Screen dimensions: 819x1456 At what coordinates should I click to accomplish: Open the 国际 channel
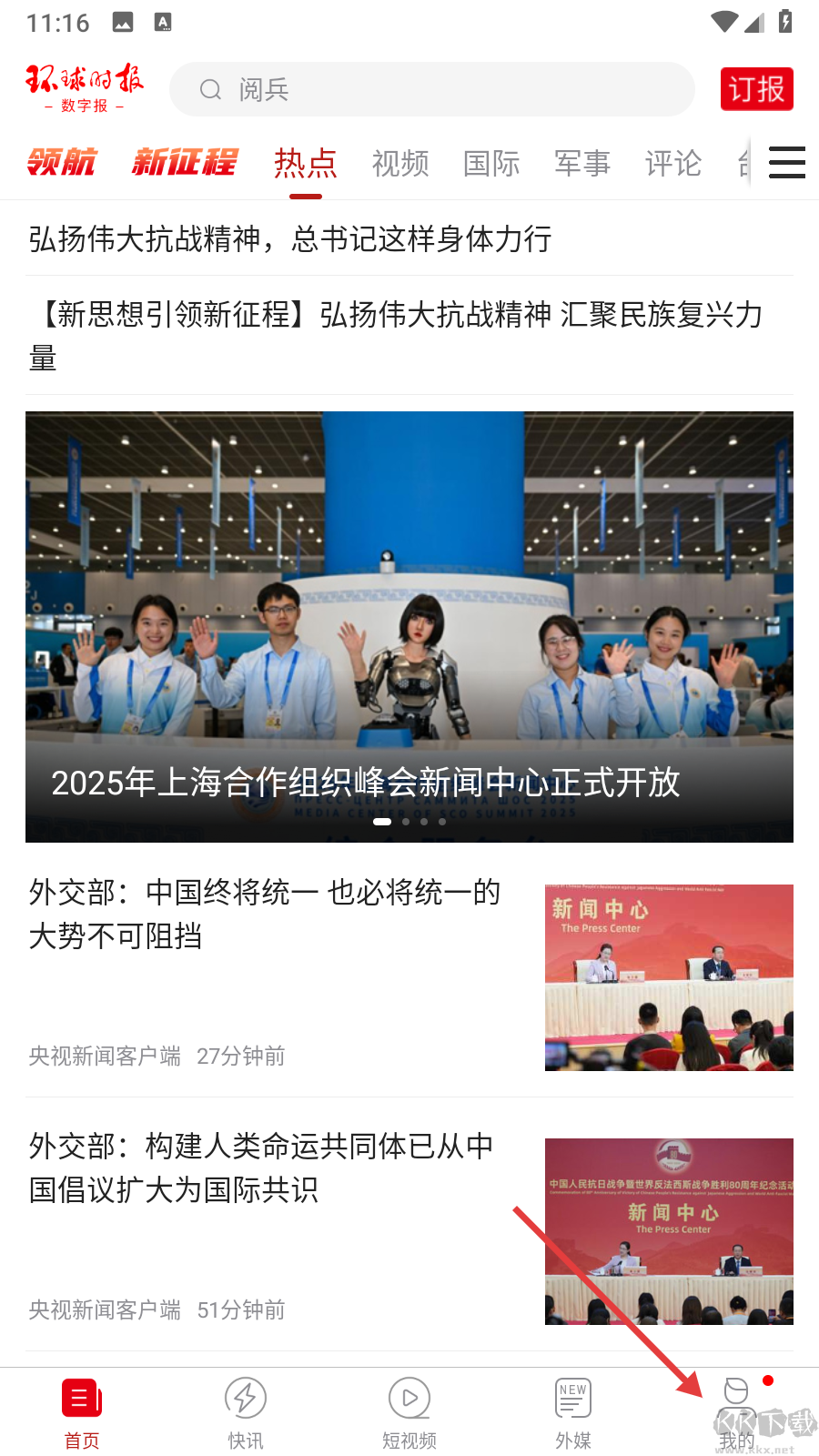coord(491,164)
